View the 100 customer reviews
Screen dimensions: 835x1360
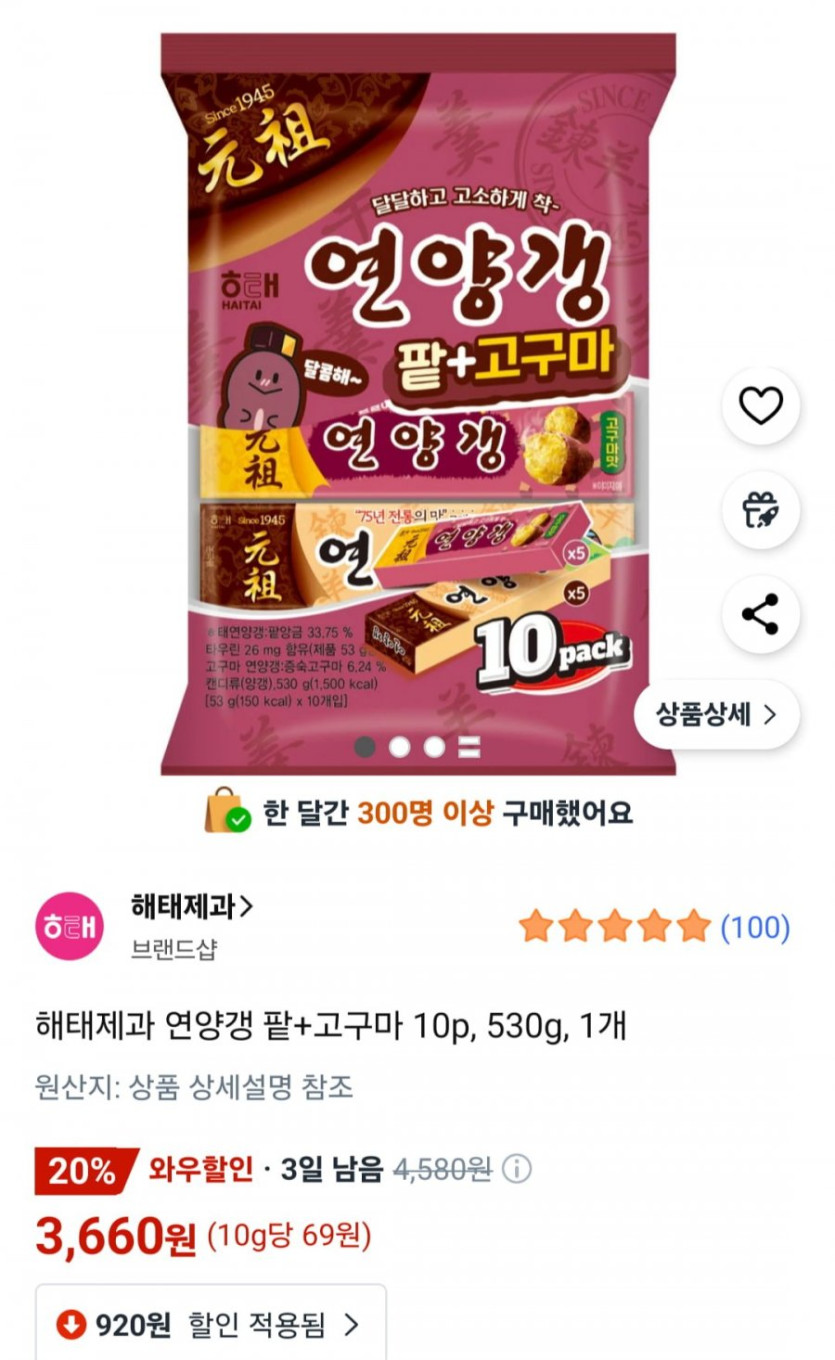pyautogui.click(x=755, y=928)
